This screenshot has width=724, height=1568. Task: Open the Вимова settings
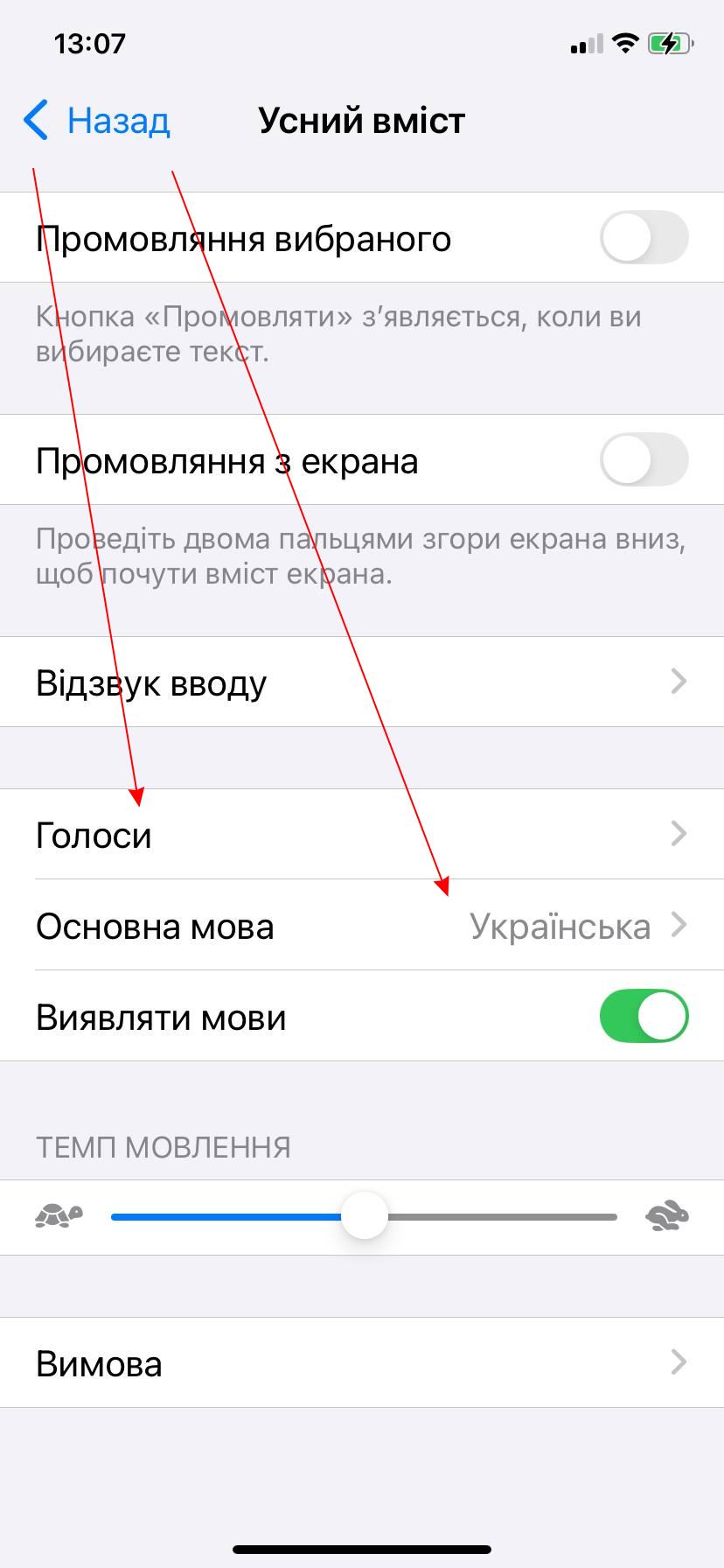coord(362,1363)
